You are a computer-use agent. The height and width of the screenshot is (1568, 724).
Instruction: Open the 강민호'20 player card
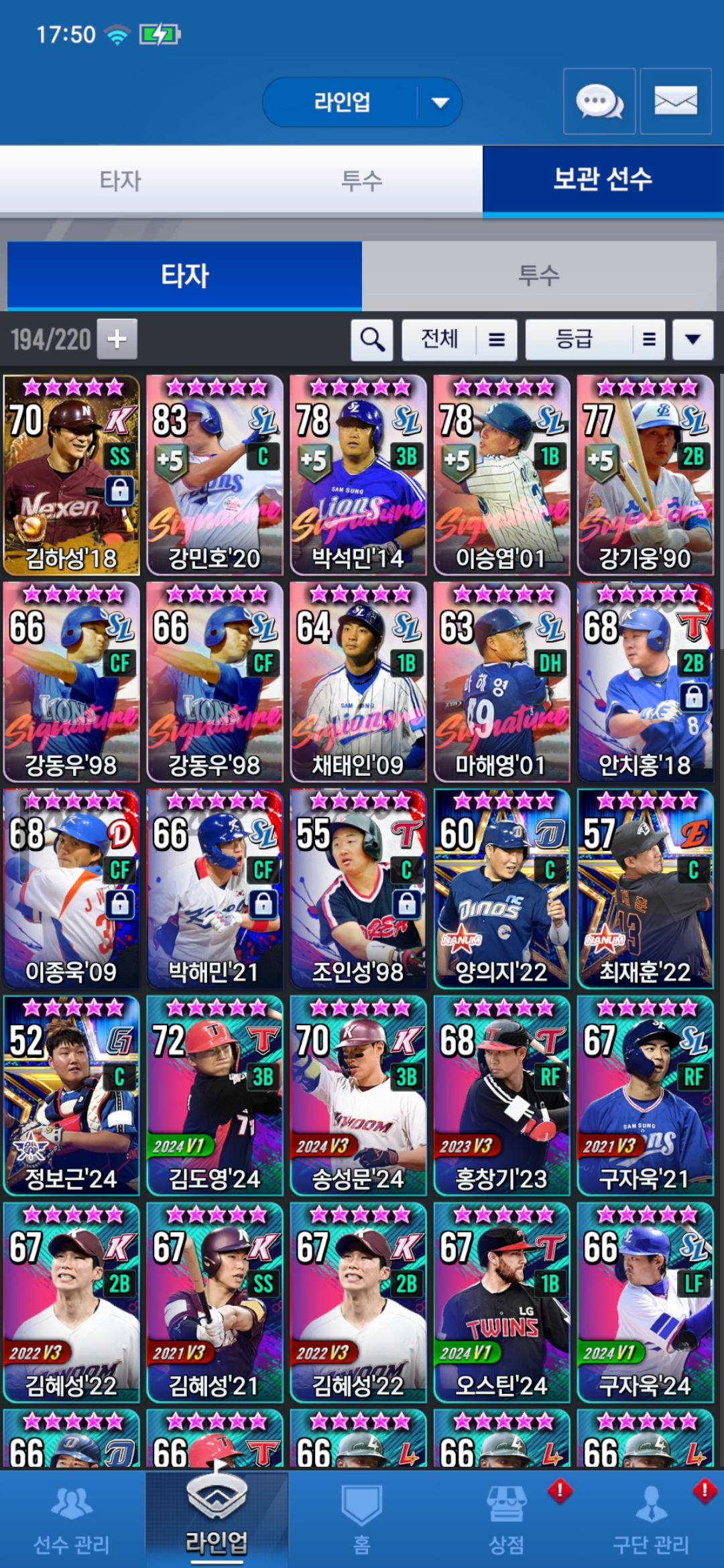(215, 475)
